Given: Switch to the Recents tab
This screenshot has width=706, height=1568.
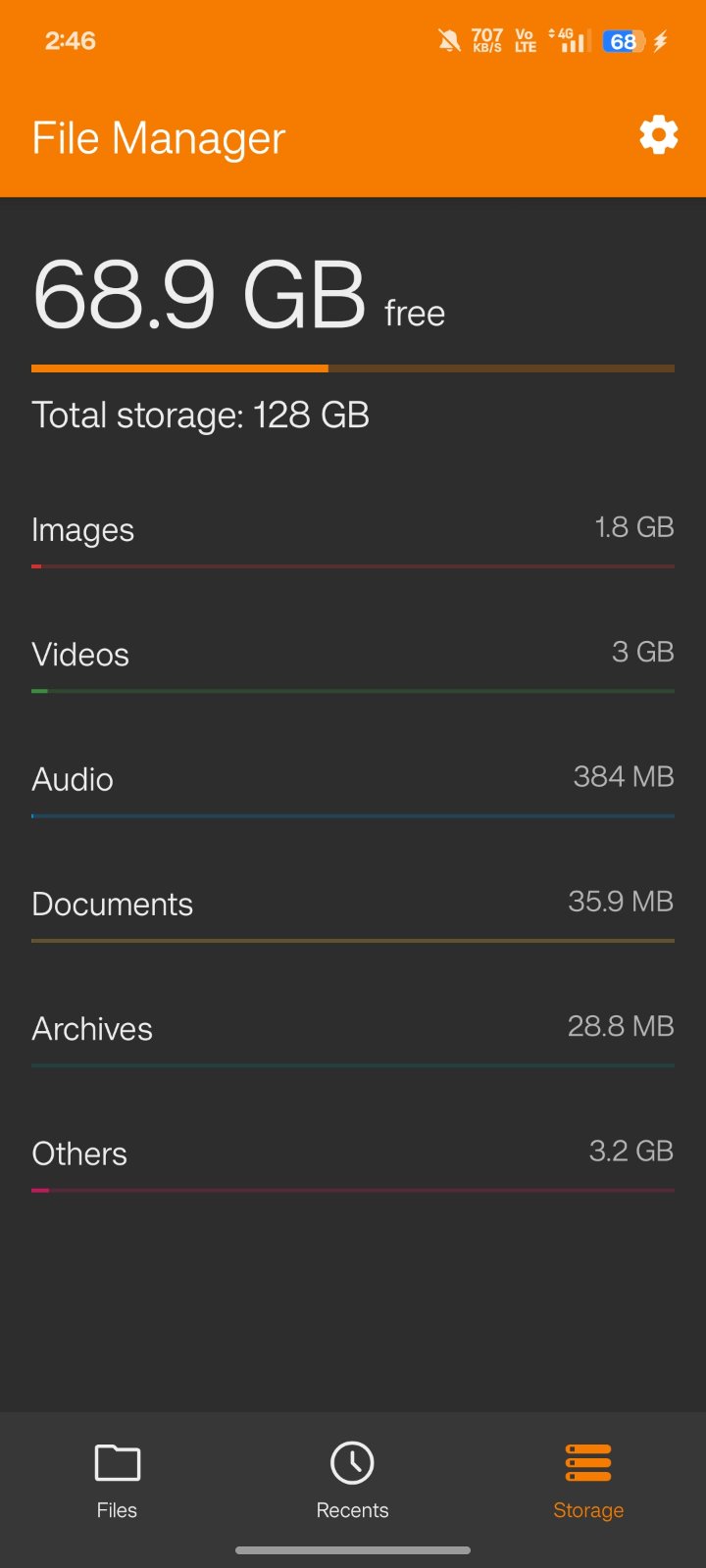Looking at the screenshot, I should (352, 1480).
